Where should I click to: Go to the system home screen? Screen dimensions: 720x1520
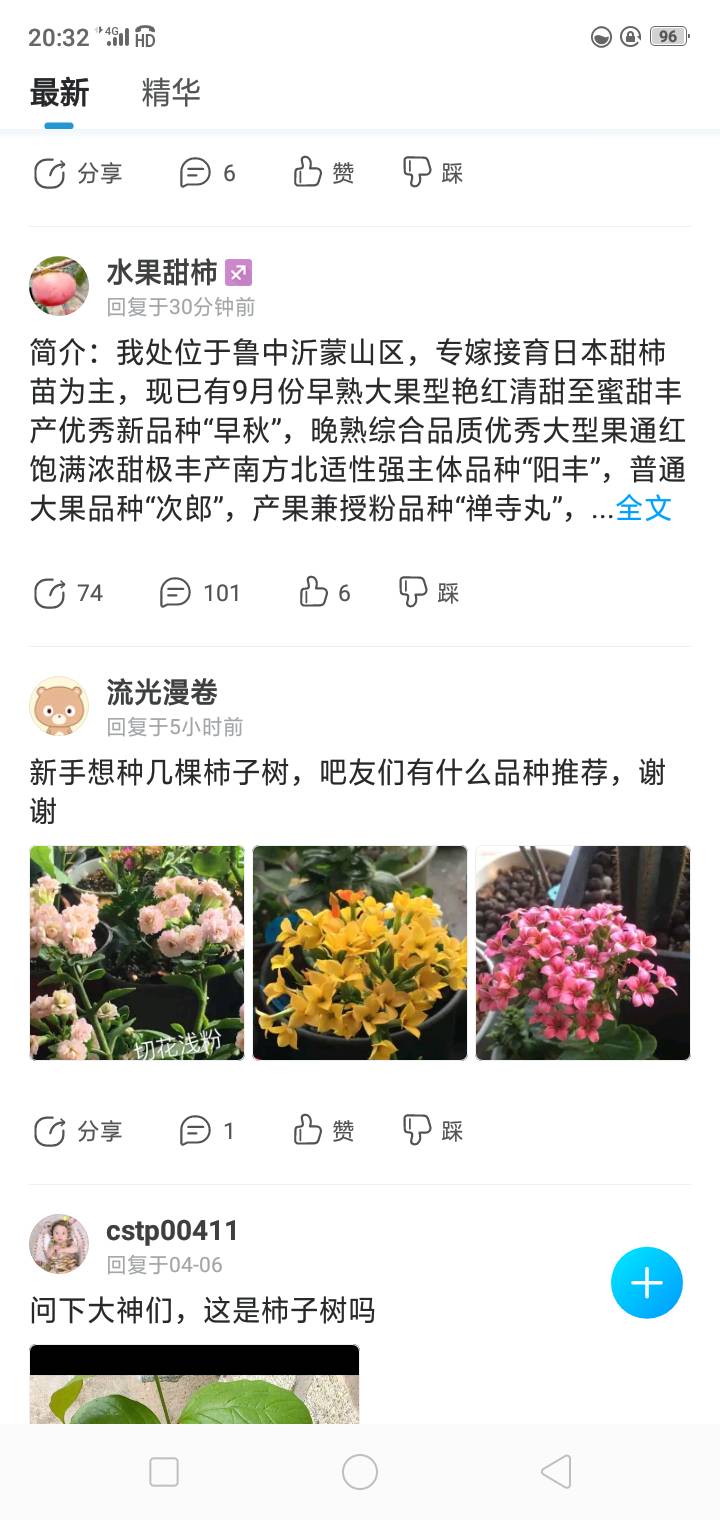[360, 1472]
